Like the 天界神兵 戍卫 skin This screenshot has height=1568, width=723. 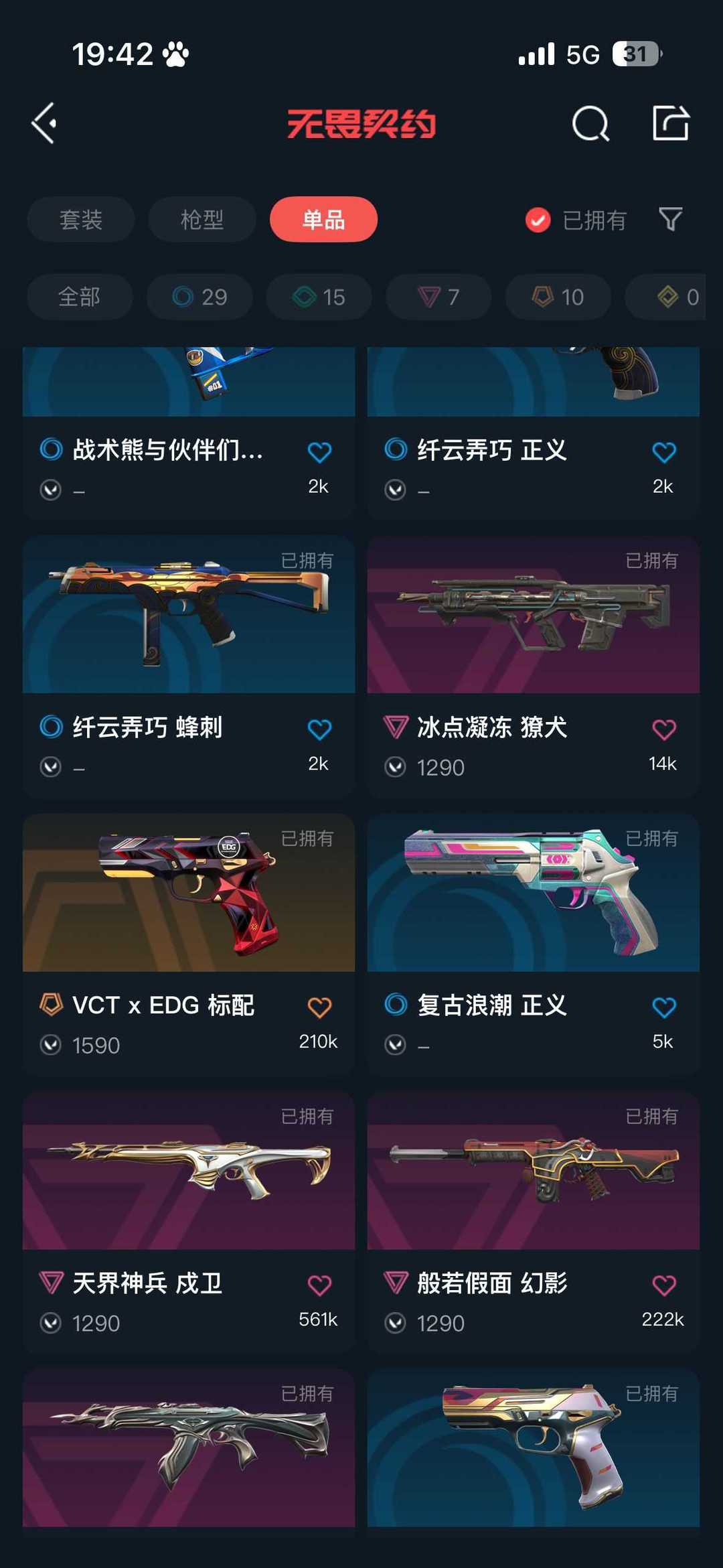point(319,1285)
